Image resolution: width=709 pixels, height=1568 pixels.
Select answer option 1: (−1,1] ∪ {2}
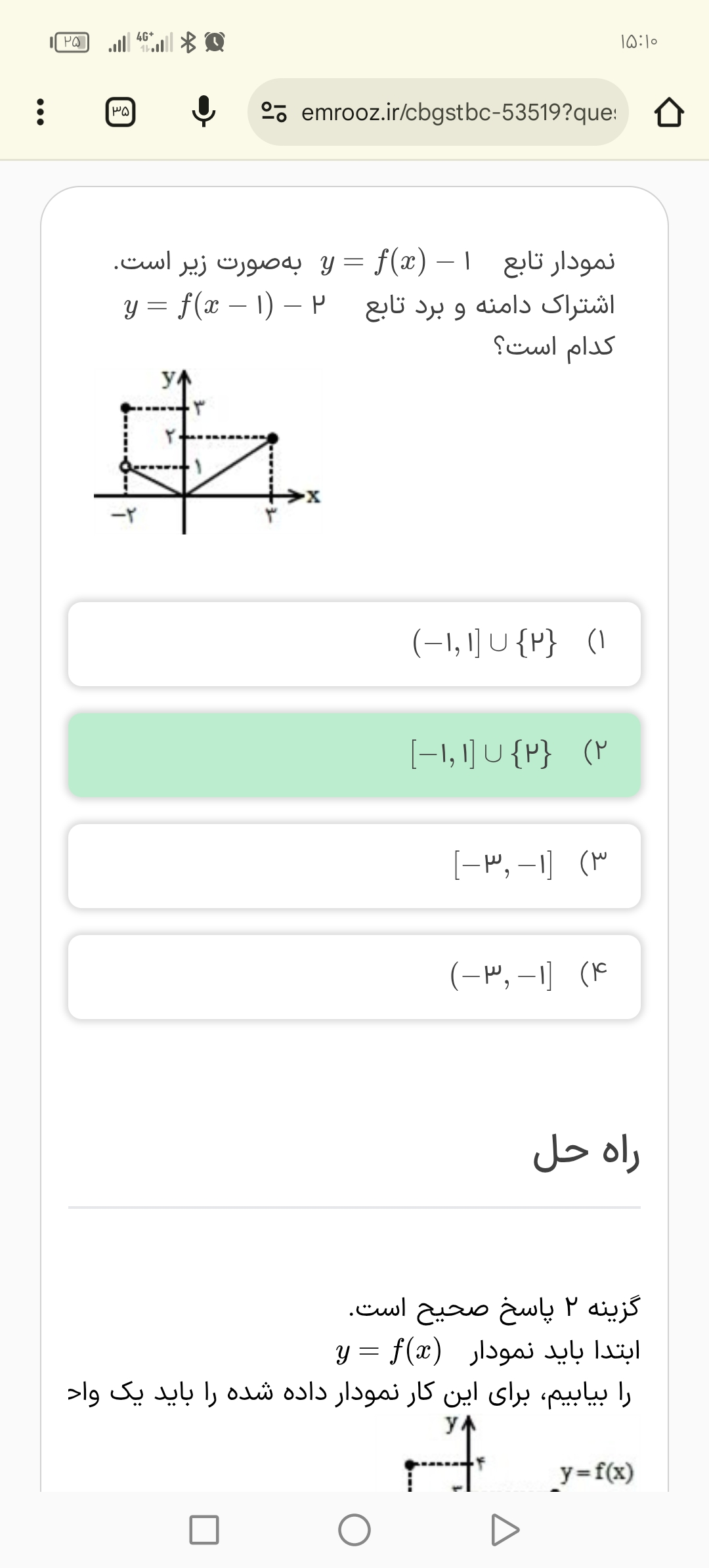(354, 644)
